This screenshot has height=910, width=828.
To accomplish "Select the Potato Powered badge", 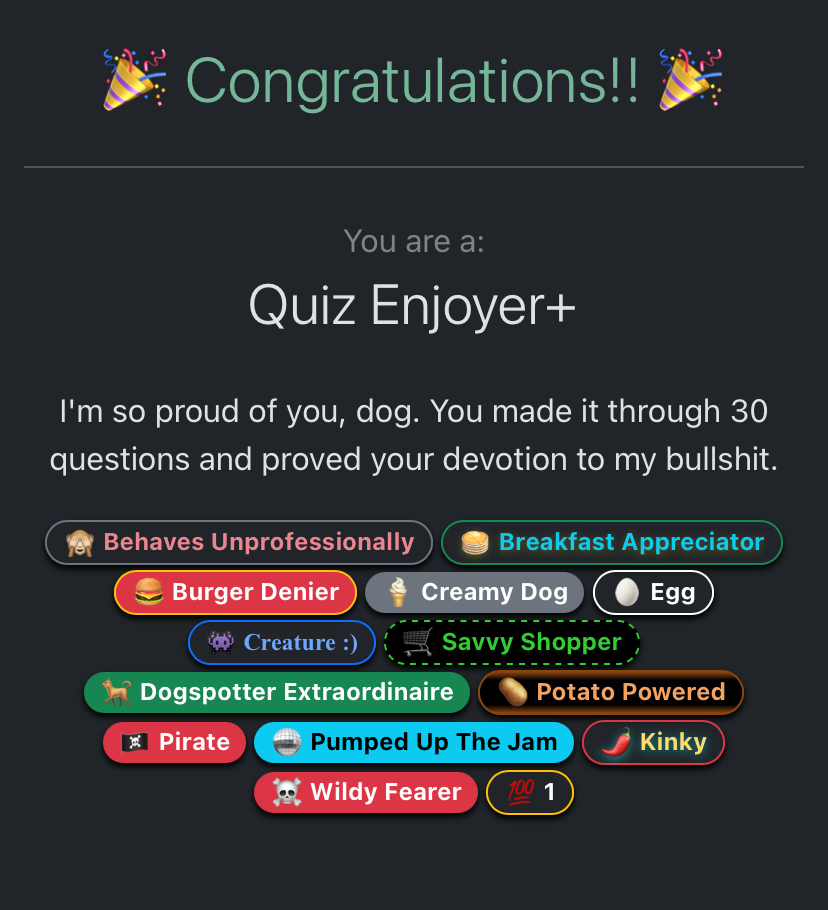I will coord(611,692).
